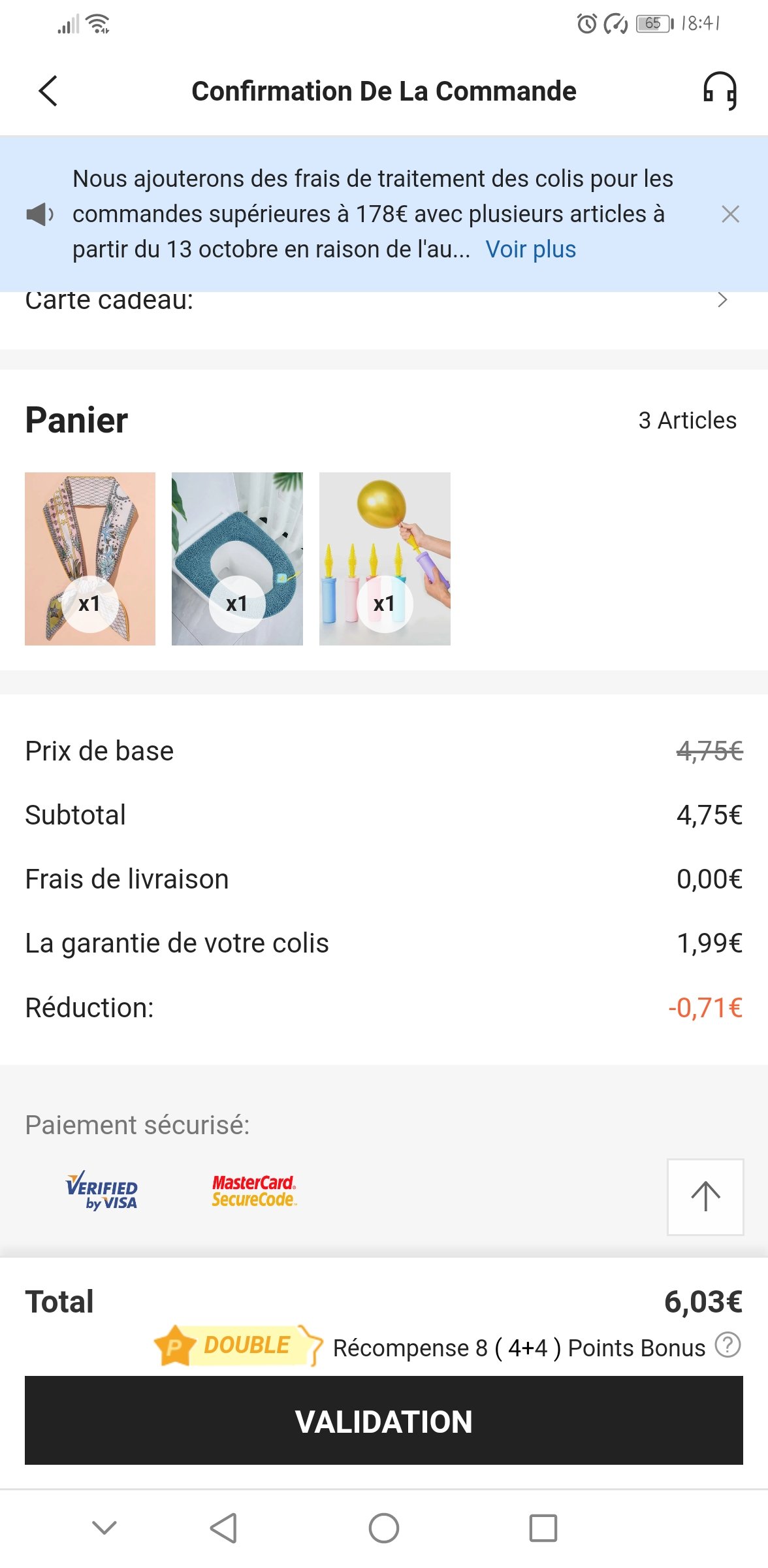Open recent apps from navigation bar
The height and width of the screenshot is (1568, 768).
[543, 1528]
